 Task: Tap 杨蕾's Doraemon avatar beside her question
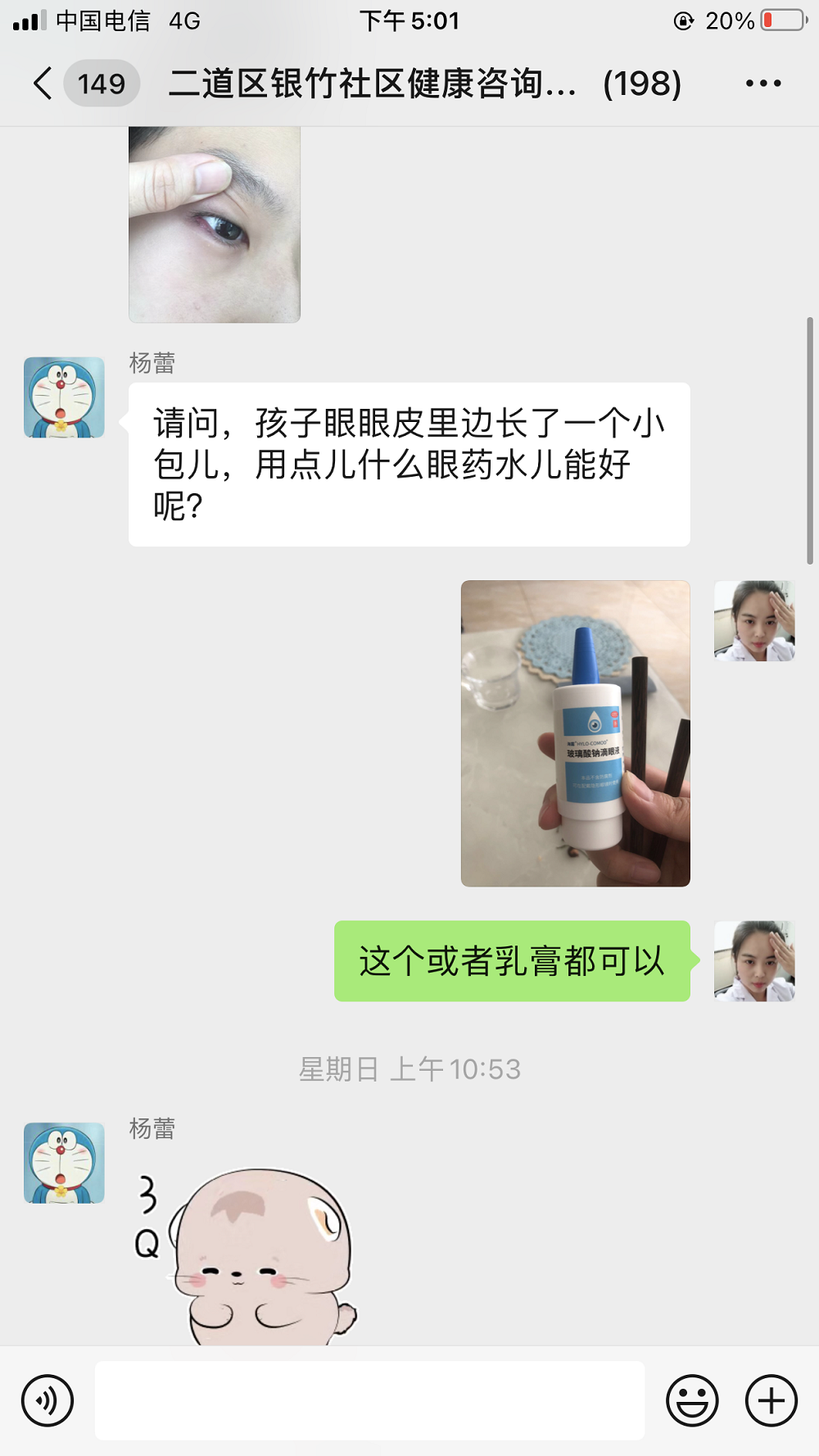pos(64,397)
